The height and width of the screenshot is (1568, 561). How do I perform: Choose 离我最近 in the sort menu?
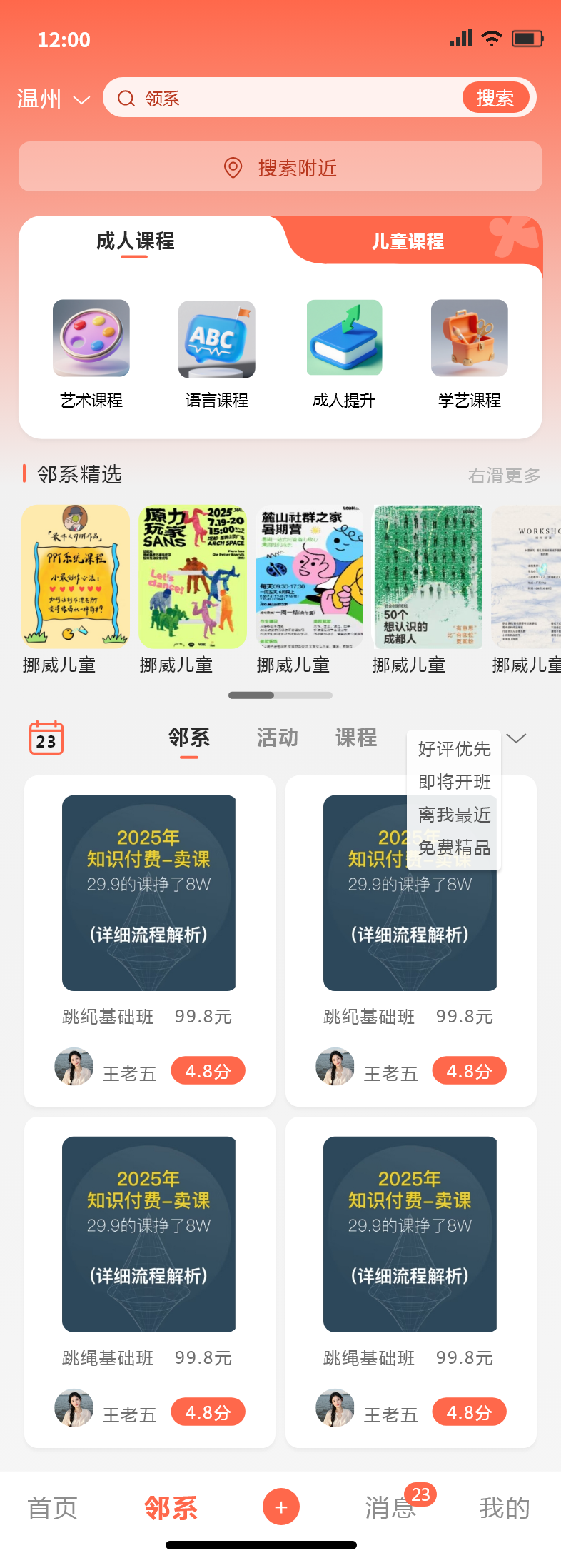point(454,815)
